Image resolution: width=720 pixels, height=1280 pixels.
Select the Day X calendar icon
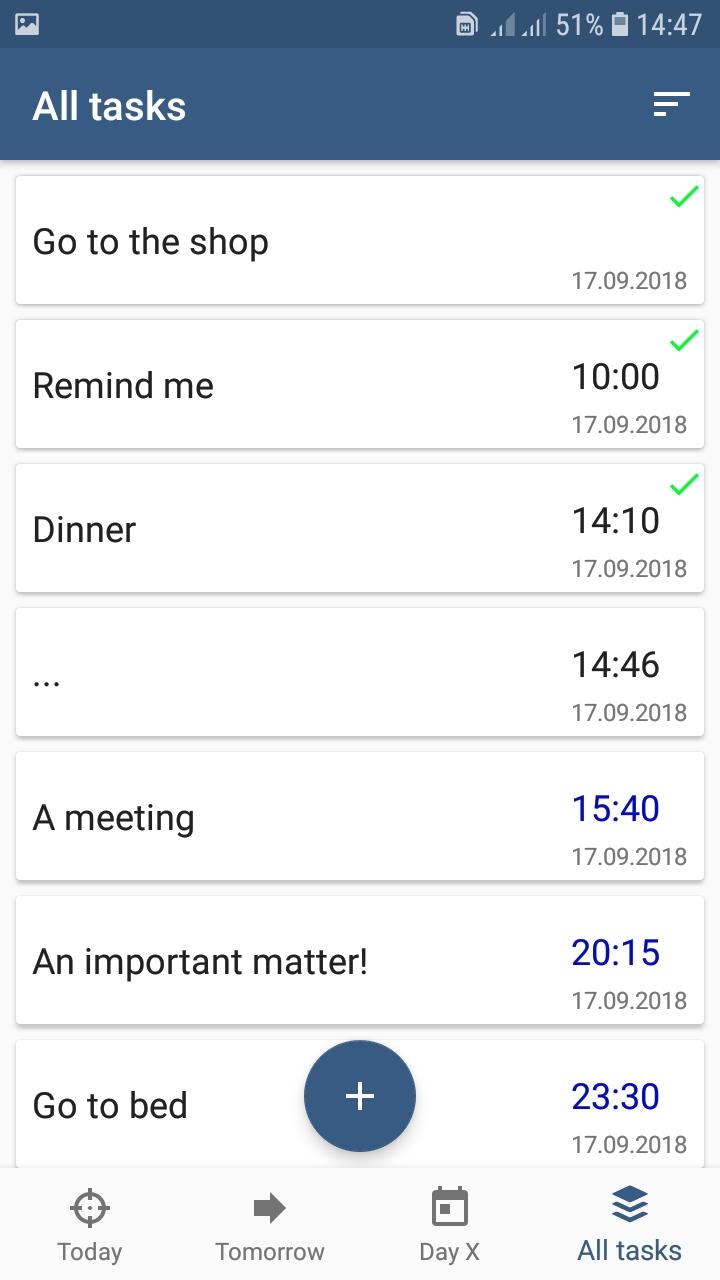(x=450, y=1207)
